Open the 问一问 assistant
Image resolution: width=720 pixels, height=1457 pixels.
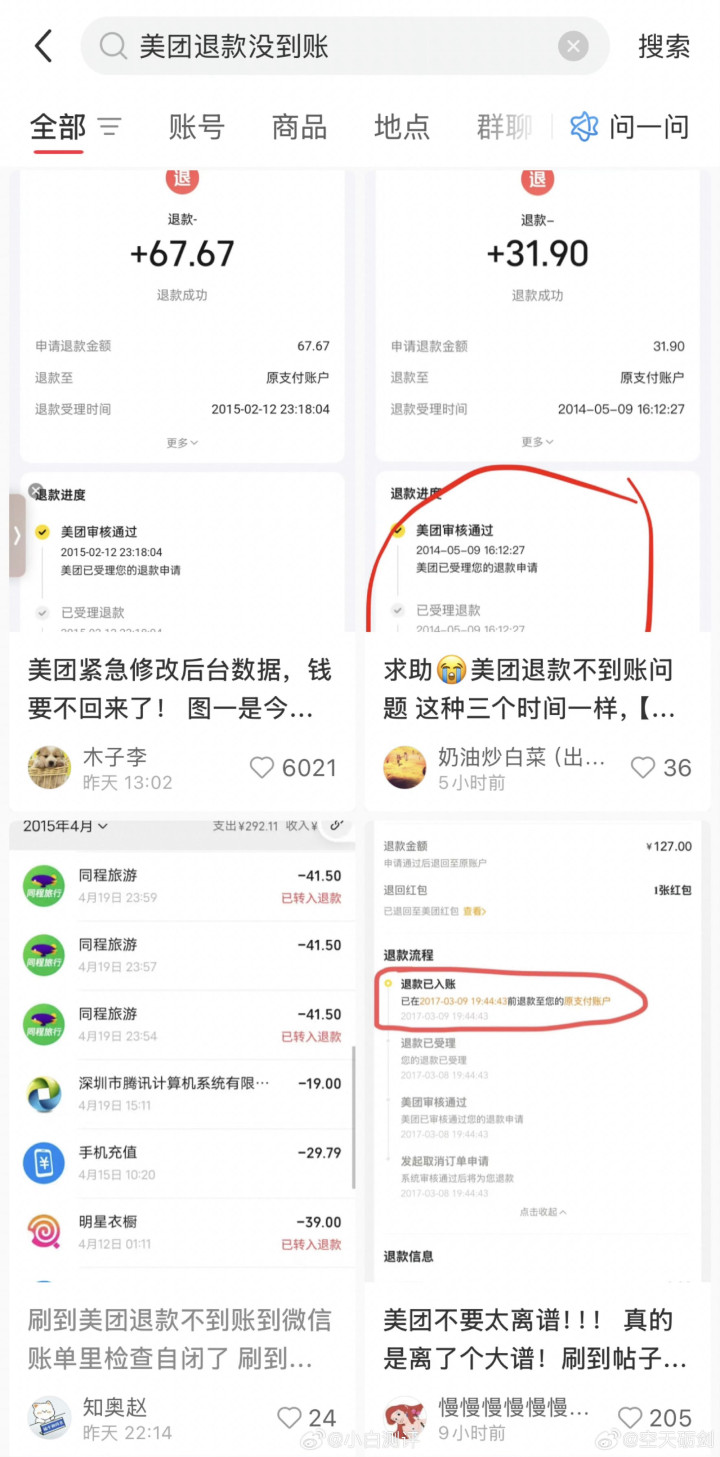tap(630, 127)
